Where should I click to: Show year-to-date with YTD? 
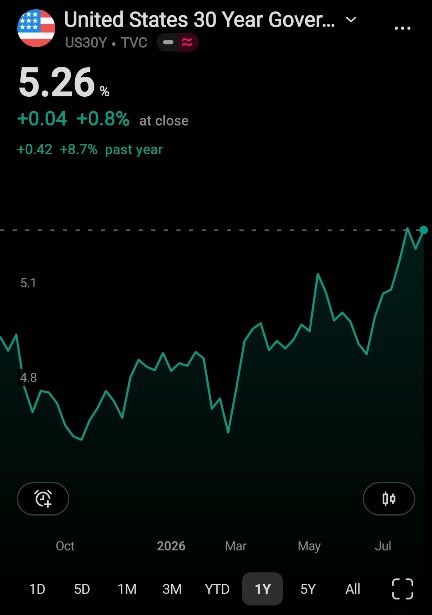tap(217, 589)
